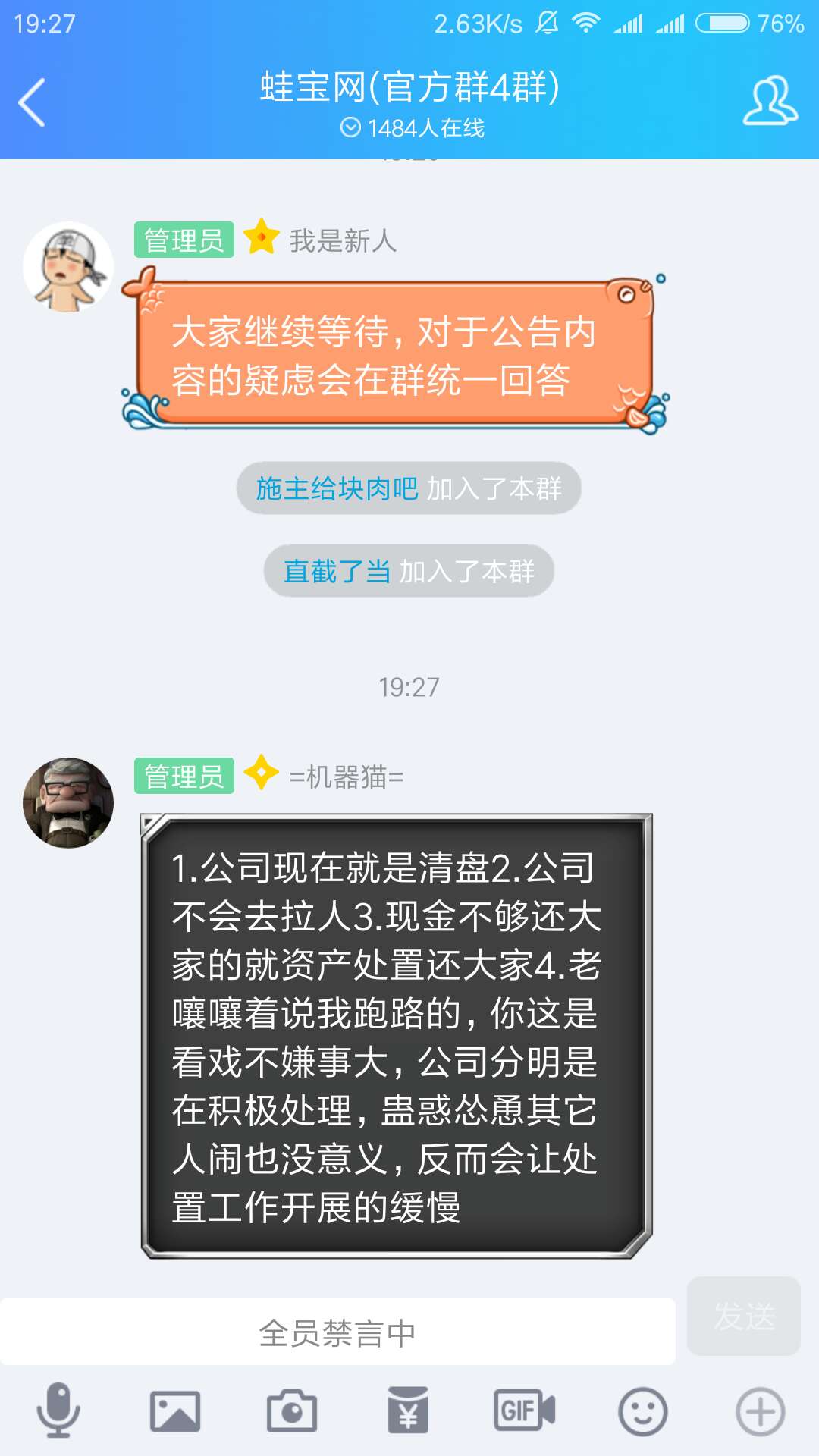The height and width of the screenshot is (1456, 819).
Task: Open the camera to take photo
Action: (292, 1411)
